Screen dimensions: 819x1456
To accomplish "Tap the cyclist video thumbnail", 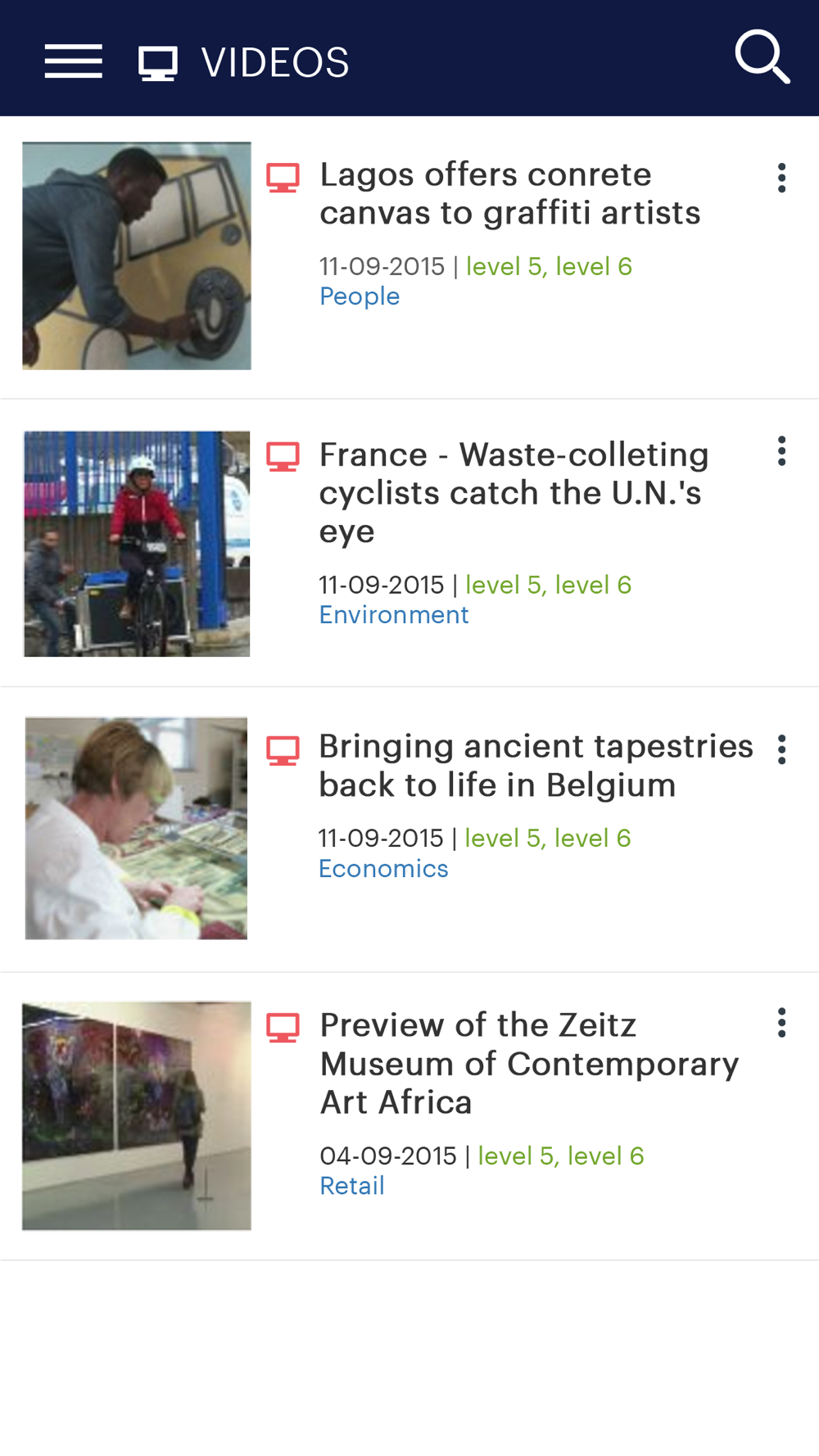I will point(137,544).
